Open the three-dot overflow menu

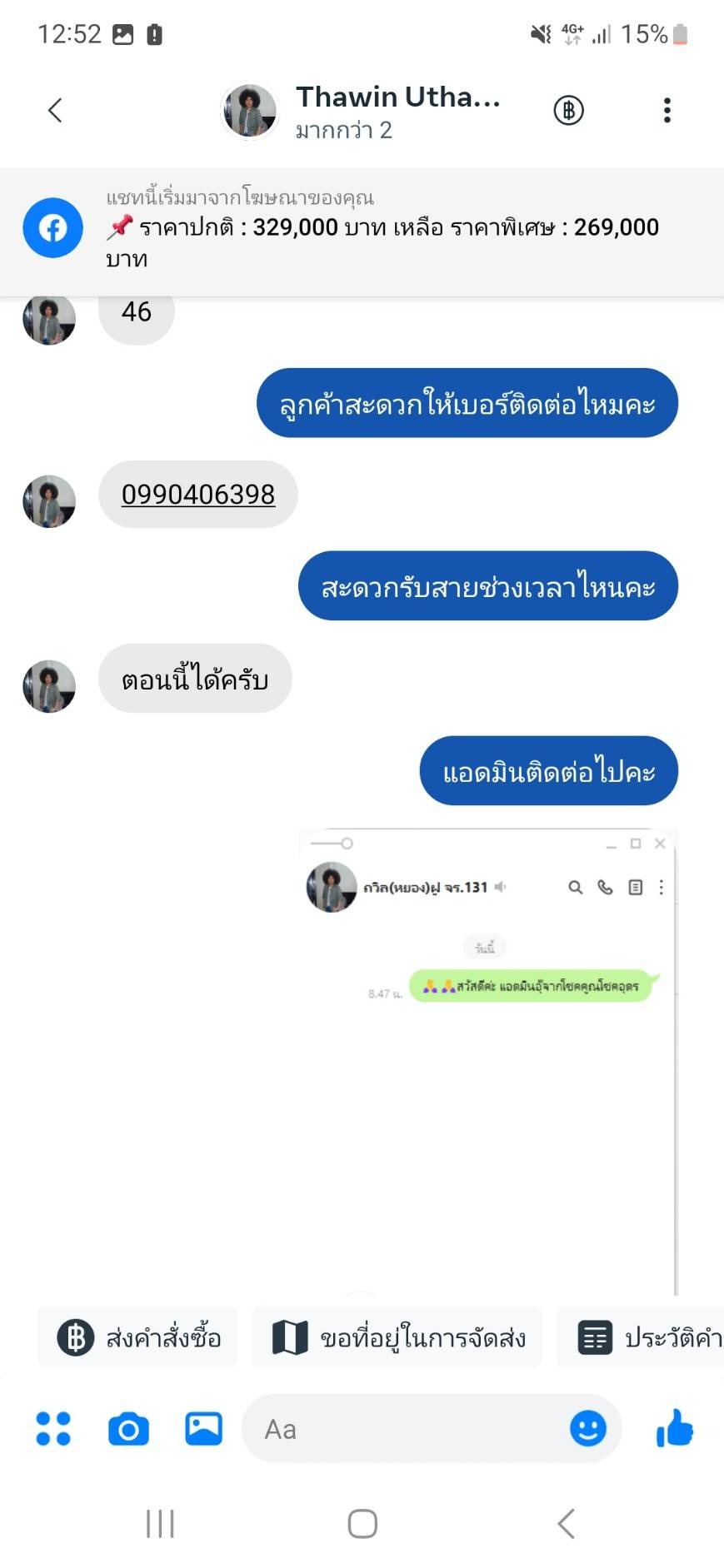pos(667,110)
